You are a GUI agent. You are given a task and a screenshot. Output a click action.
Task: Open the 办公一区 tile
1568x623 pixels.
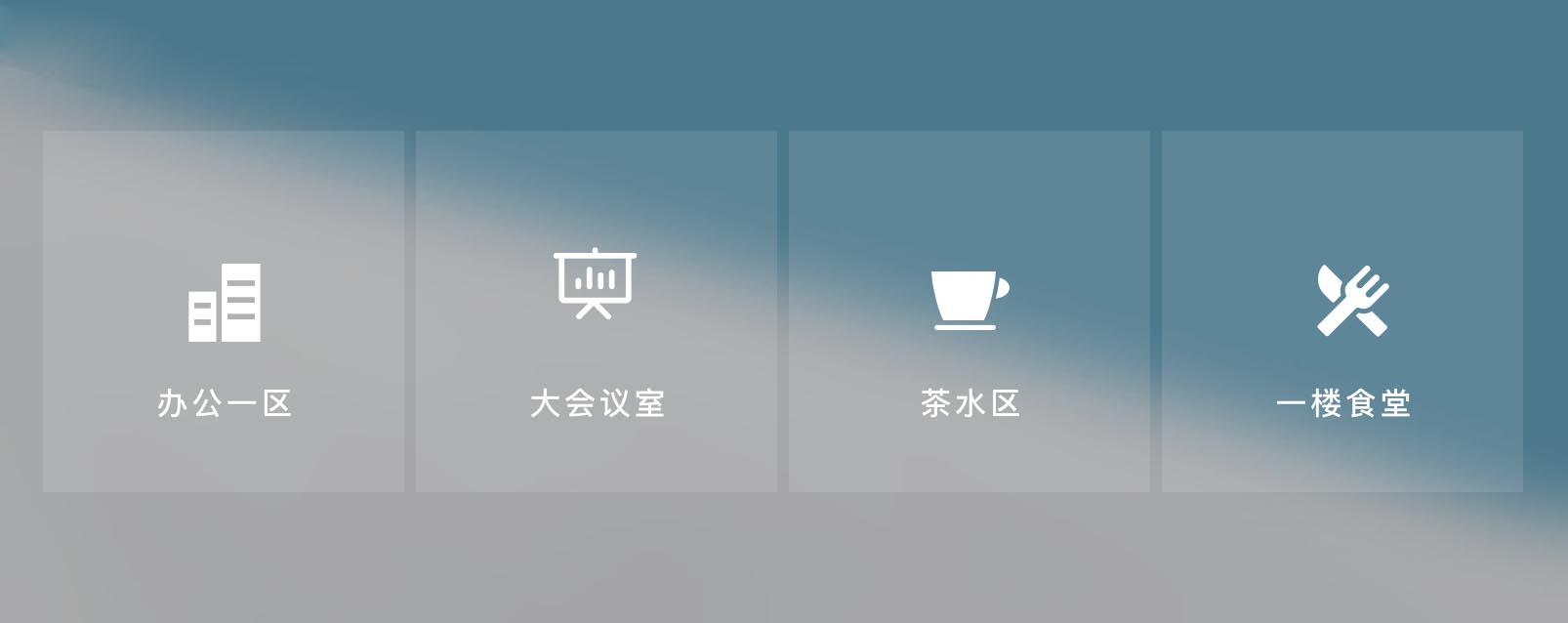click(x=224, y=311)
